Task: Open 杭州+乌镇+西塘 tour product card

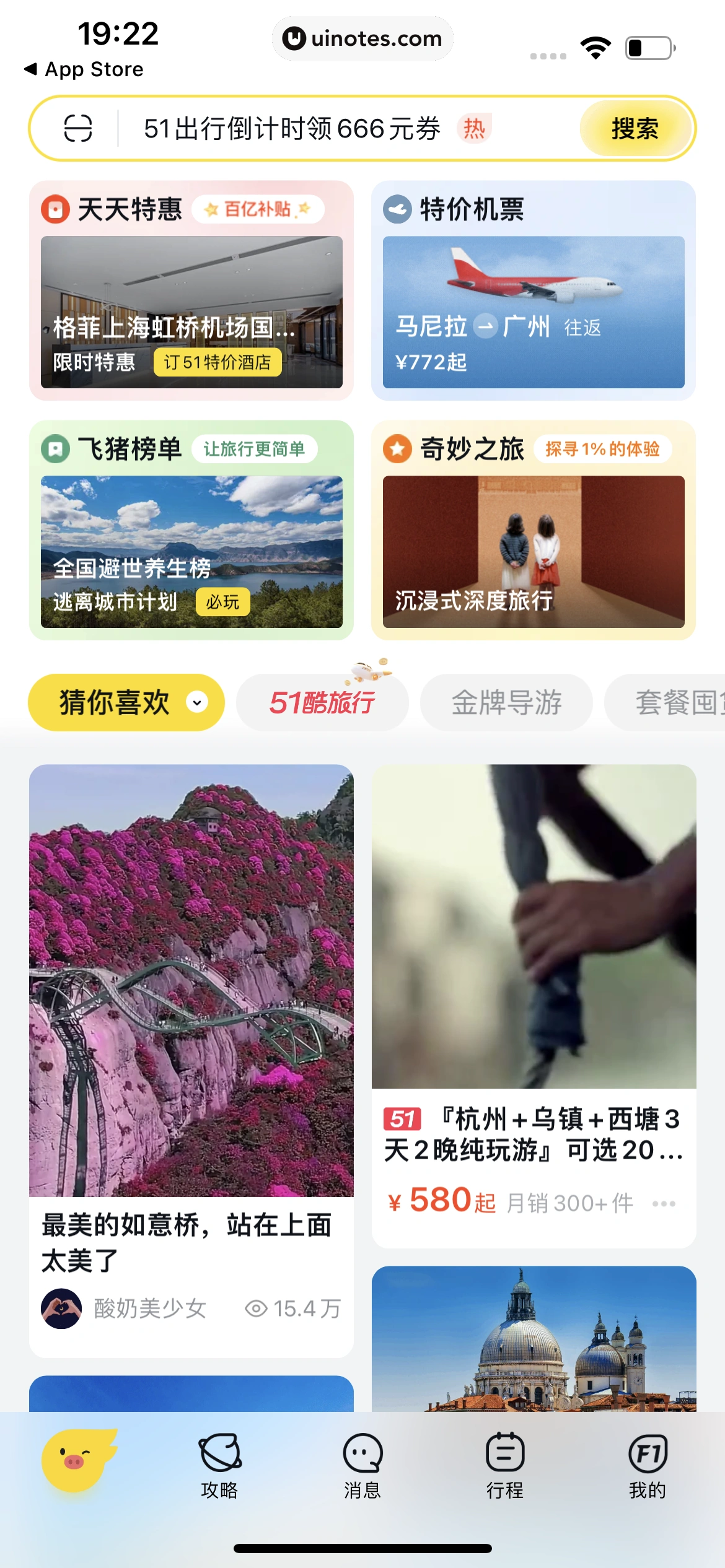Action: [534, 1135]
